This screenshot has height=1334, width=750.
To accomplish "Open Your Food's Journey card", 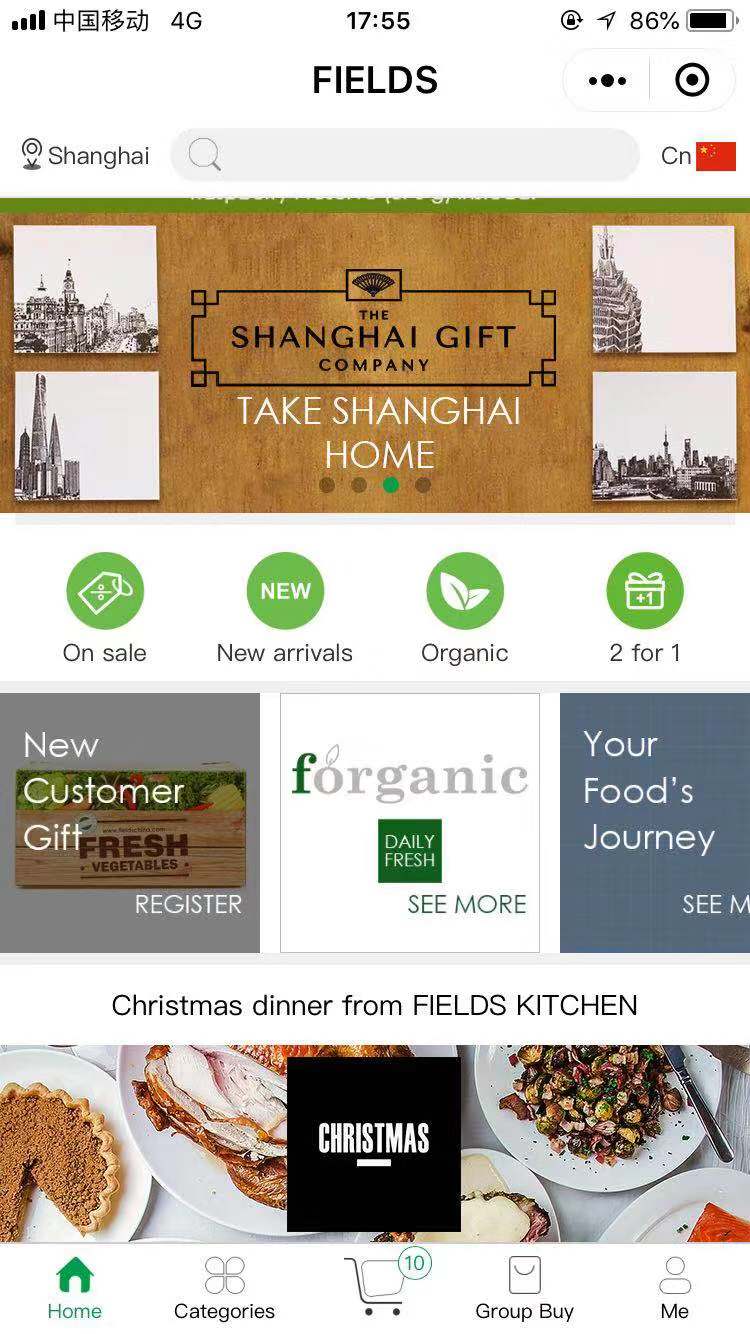I will tap(655, 822).
